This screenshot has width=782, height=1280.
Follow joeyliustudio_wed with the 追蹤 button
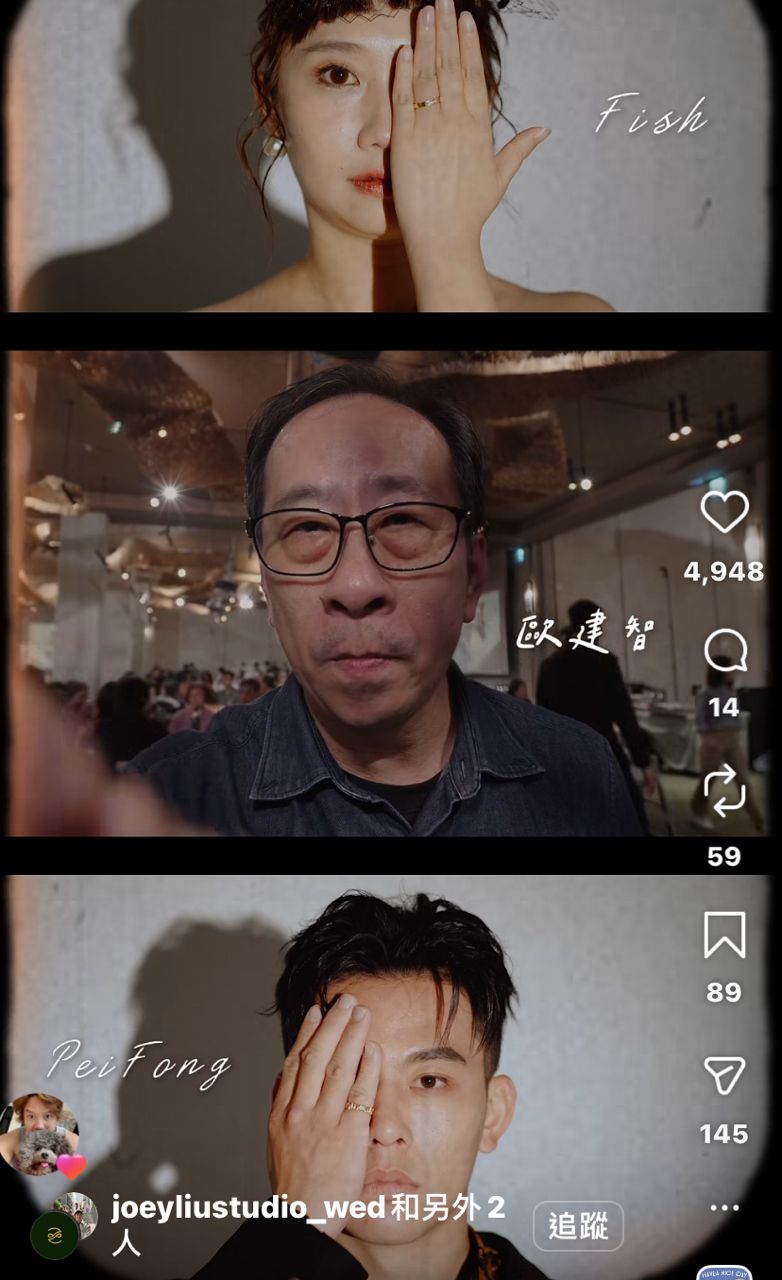click(x=578, y=1226)
